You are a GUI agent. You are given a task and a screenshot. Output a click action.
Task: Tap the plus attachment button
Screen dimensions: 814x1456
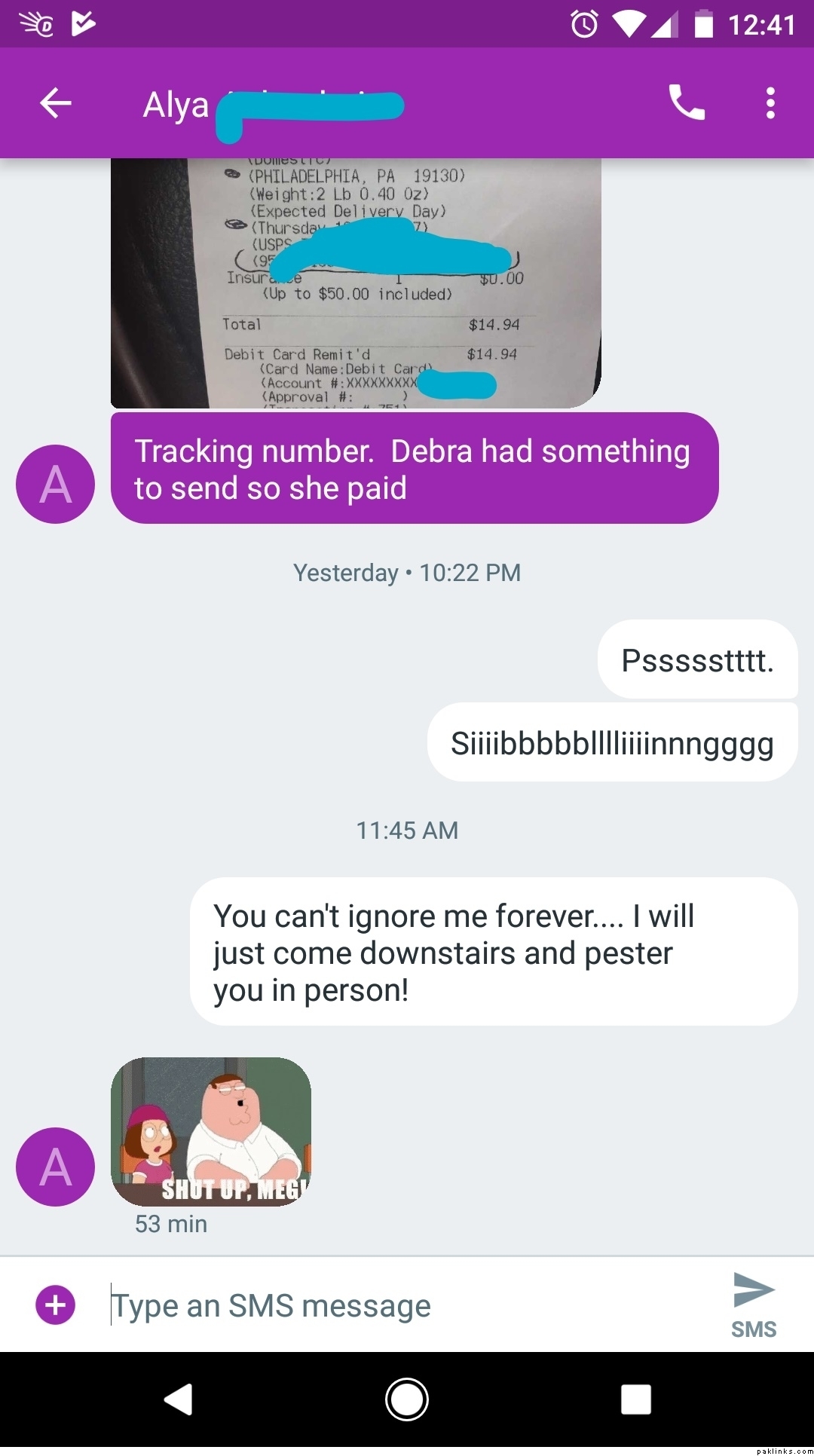pos(56,1305)
